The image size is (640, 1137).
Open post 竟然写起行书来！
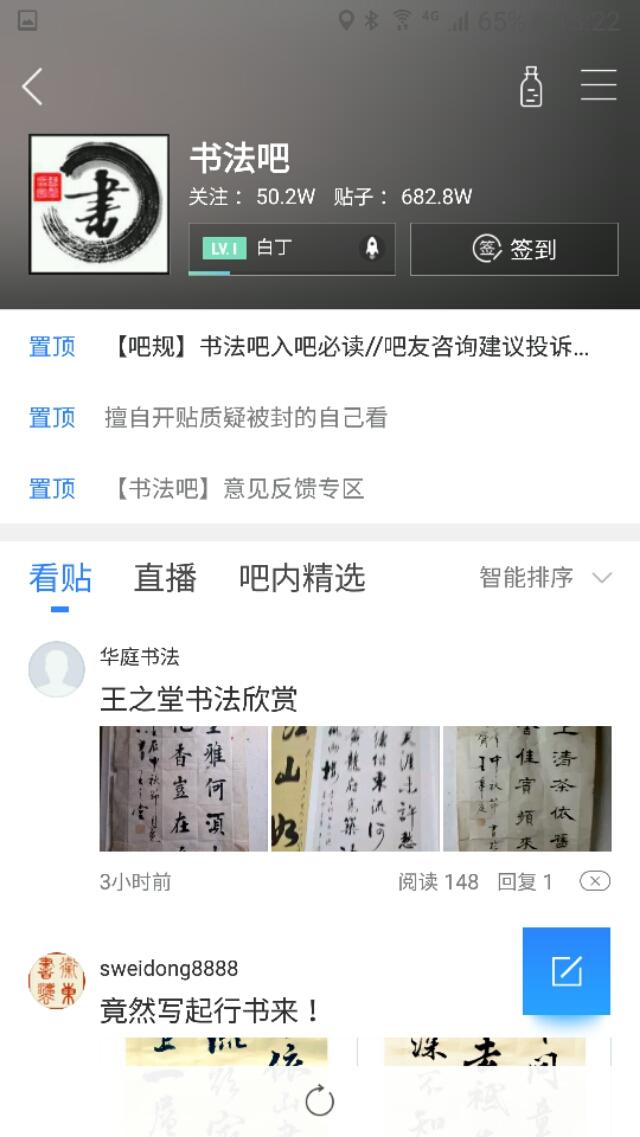point(210,1010)
